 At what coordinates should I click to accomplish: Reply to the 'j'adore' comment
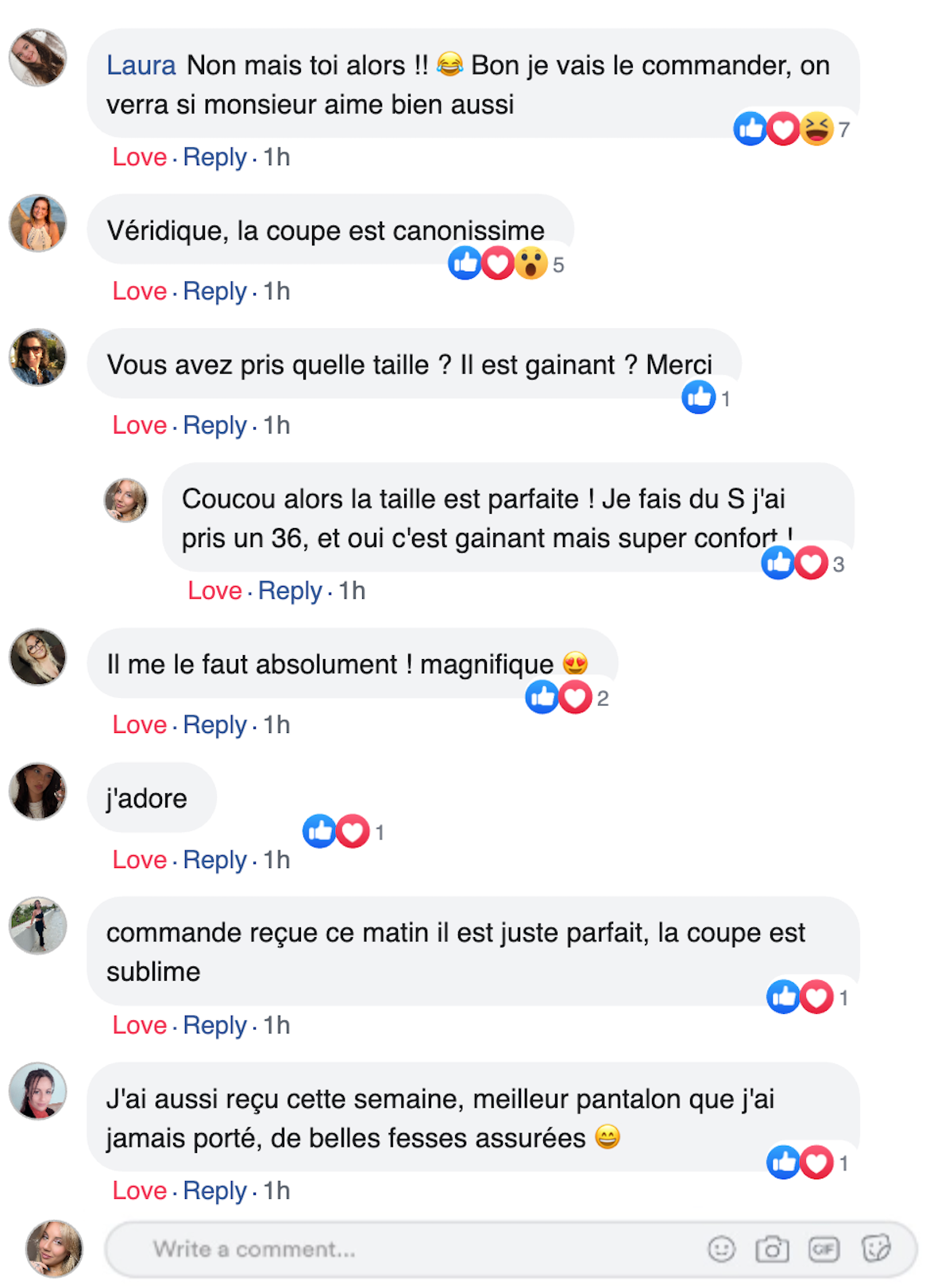click(x=214, y=860)
